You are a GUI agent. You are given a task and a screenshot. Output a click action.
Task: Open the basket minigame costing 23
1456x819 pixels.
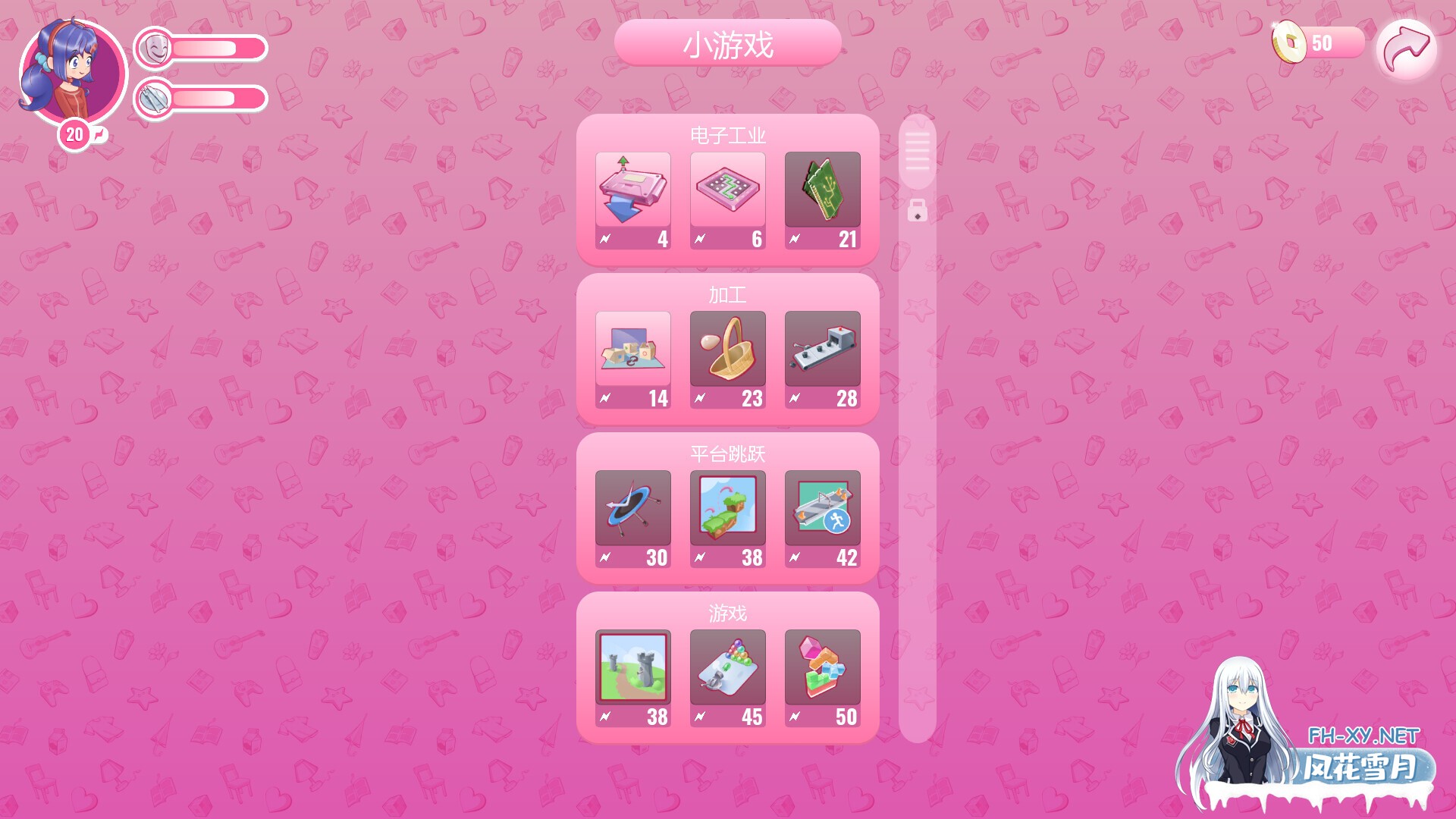(727, 359)
